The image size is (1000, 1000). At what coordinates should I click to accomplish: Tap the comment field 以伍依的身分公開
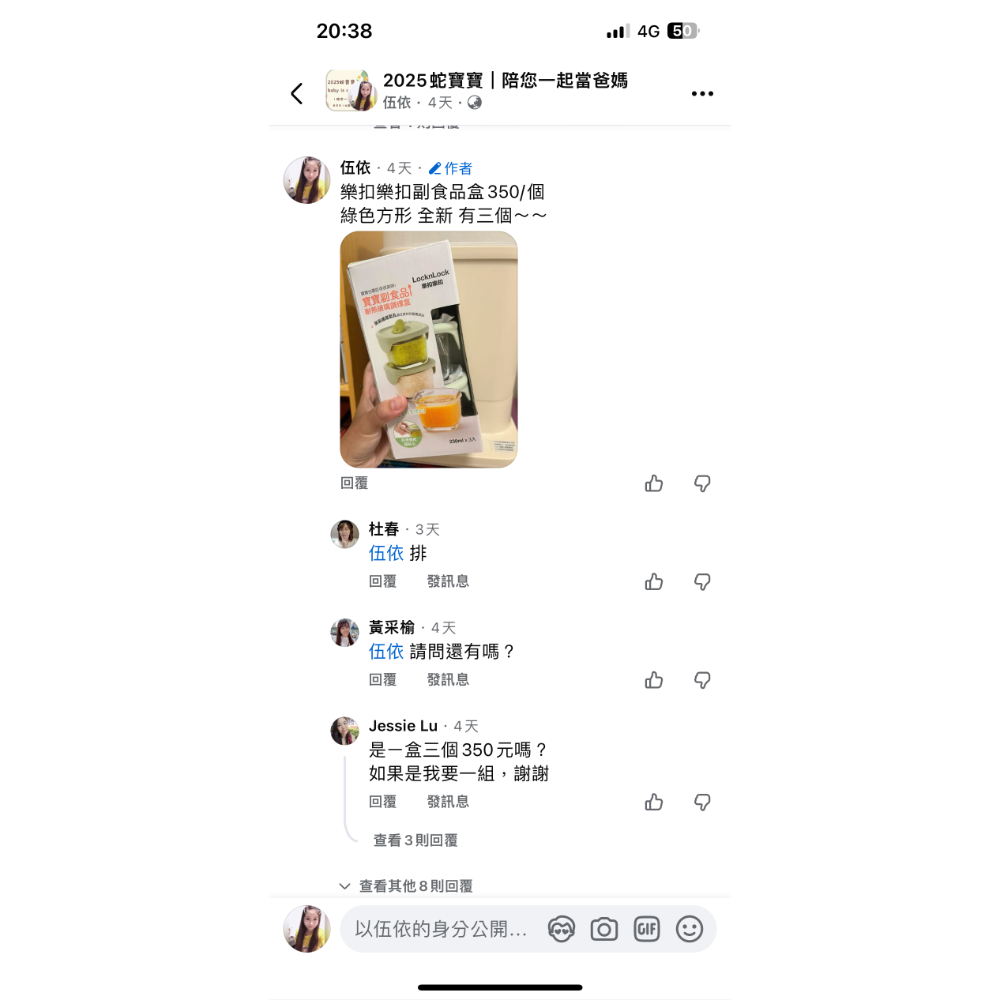pos(440,929)
